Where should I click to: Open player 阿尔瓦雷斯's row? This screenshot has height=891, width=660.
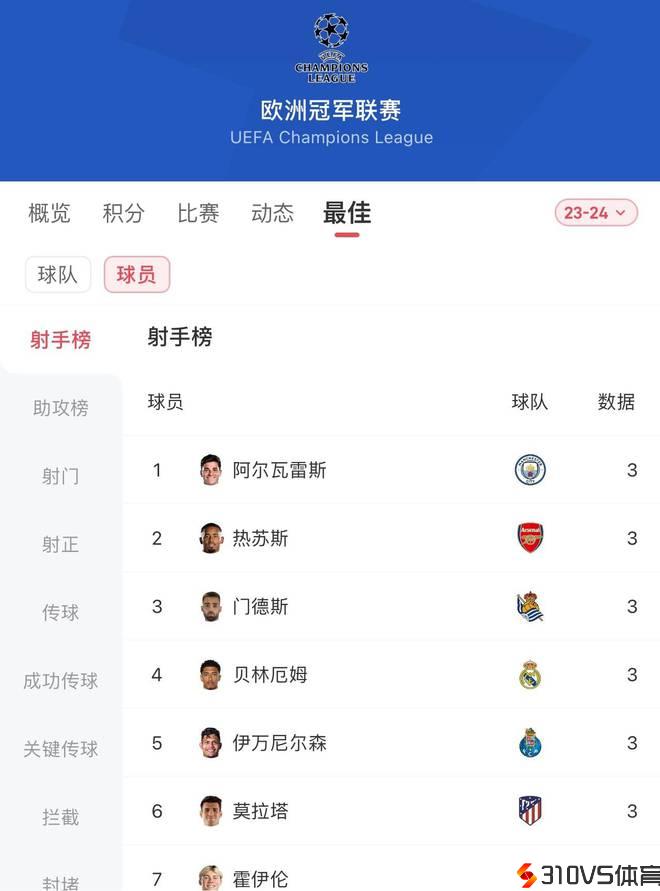(280, 470)
